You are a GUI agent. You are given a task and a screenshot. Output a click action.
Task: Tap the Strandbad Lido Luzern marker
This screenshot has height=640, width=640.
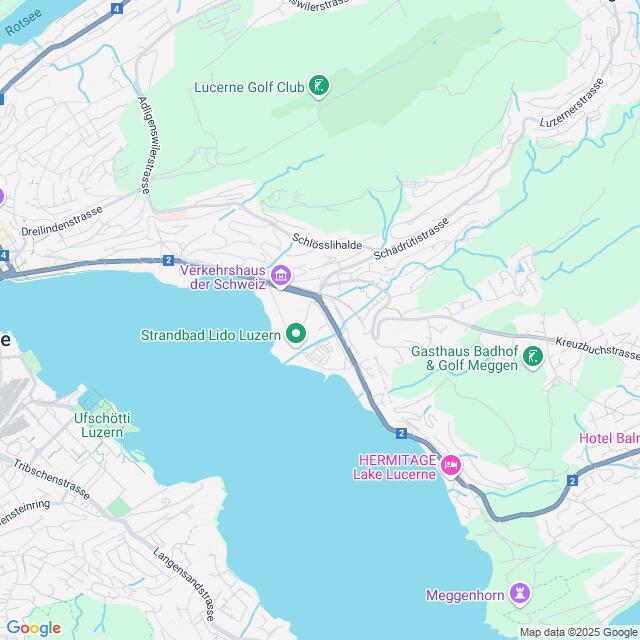tap(296, 334)
